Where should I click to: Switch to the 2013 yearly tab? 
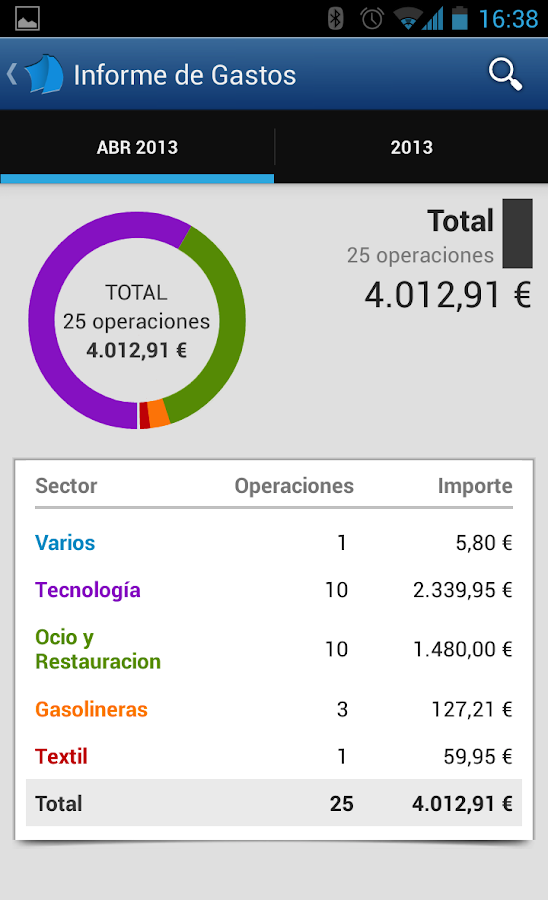click(x=411, y=147)
